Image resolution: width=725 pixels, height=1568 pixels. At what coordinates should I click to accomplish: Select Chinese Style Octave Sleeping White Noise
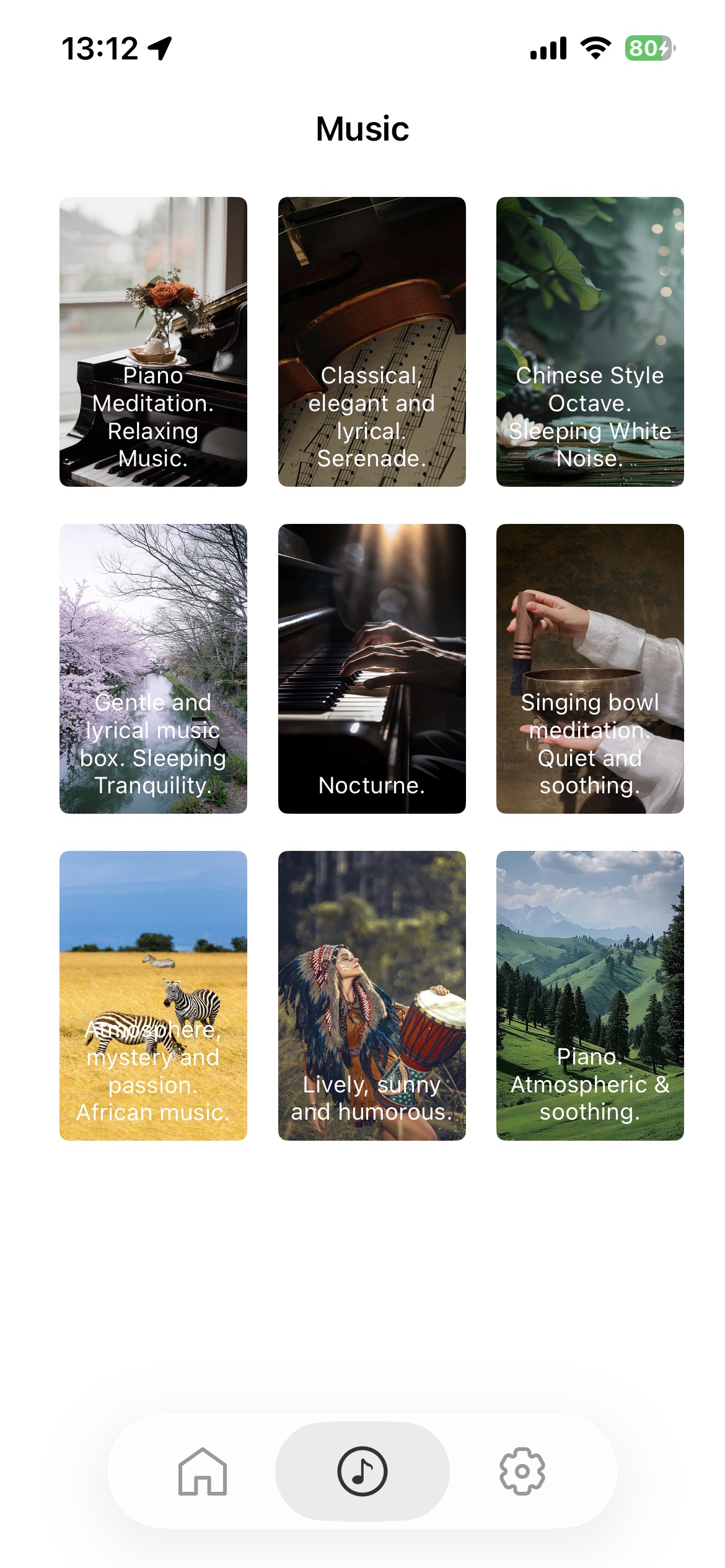[x=590, y=342]
